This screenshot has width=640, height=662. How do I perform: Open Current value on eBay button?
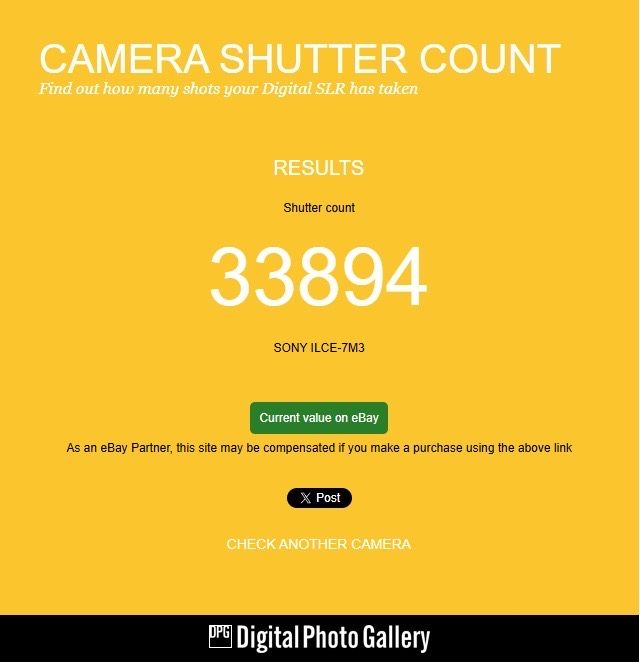[x=319, y=418]
